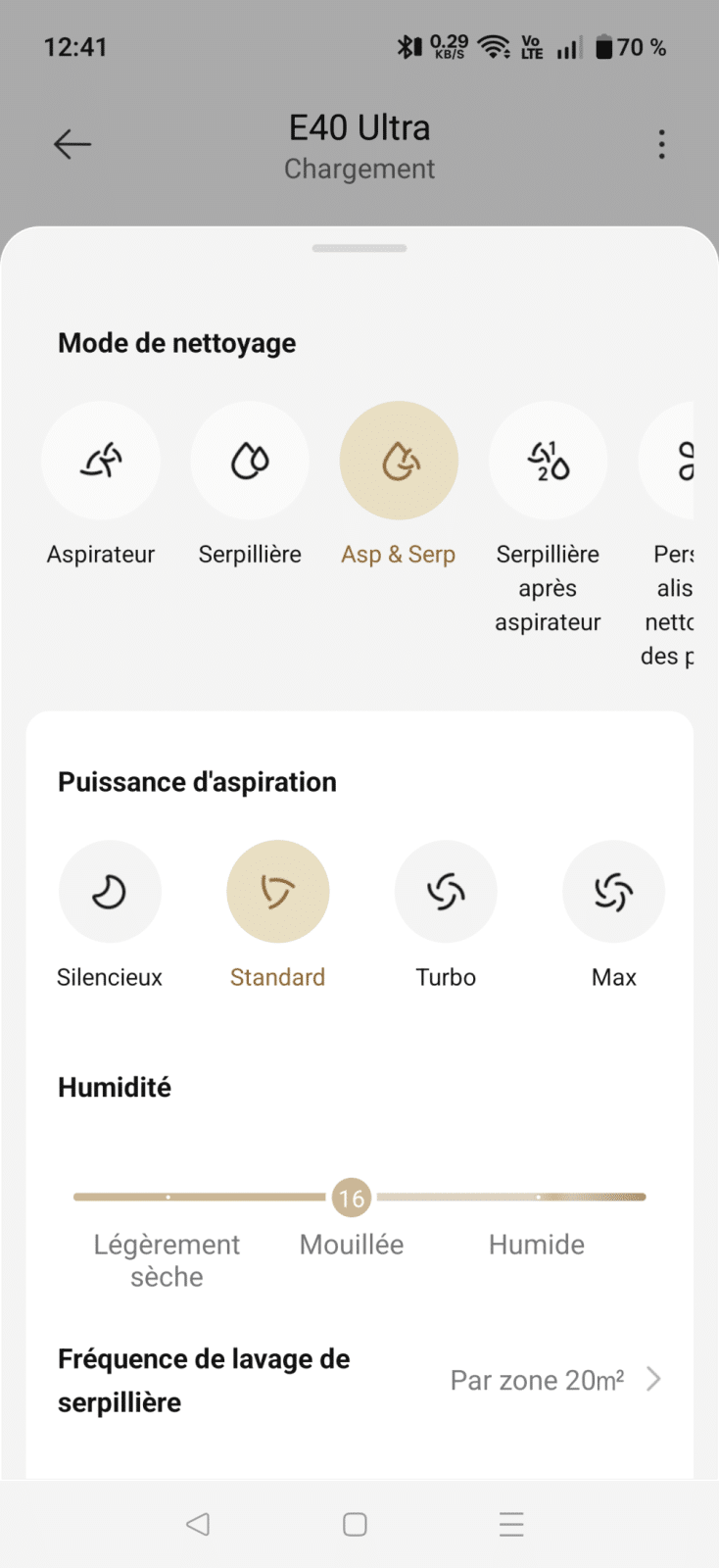Image resolution: width=719 pixels, height=1568 pixels.
Task: Select Aspirateur cleaning mode
Action: [x=101, y=461]
